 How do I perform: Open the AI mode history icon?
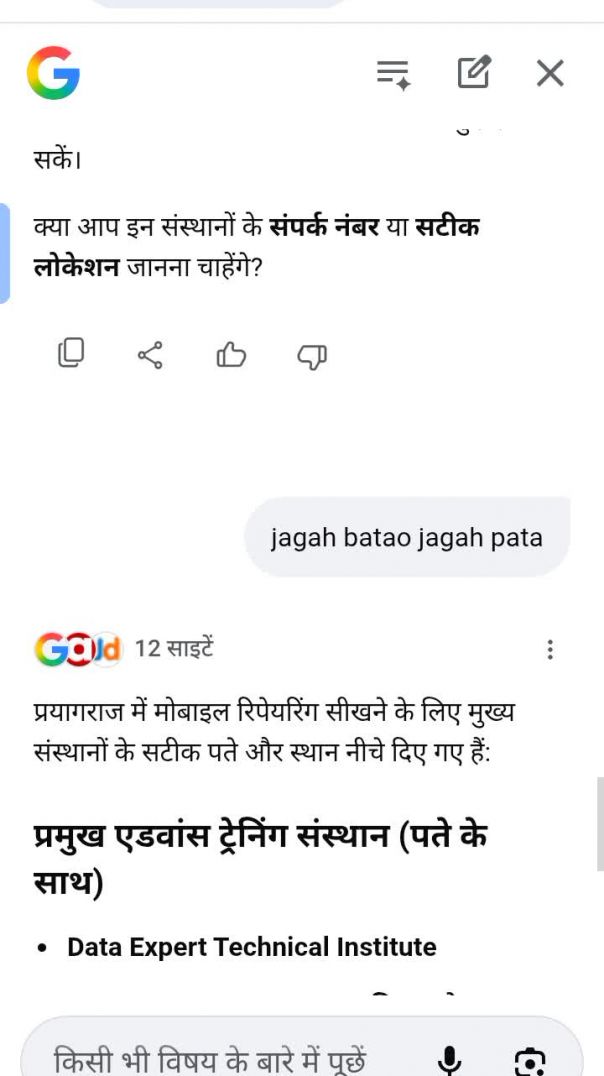(x=393, y=74)
